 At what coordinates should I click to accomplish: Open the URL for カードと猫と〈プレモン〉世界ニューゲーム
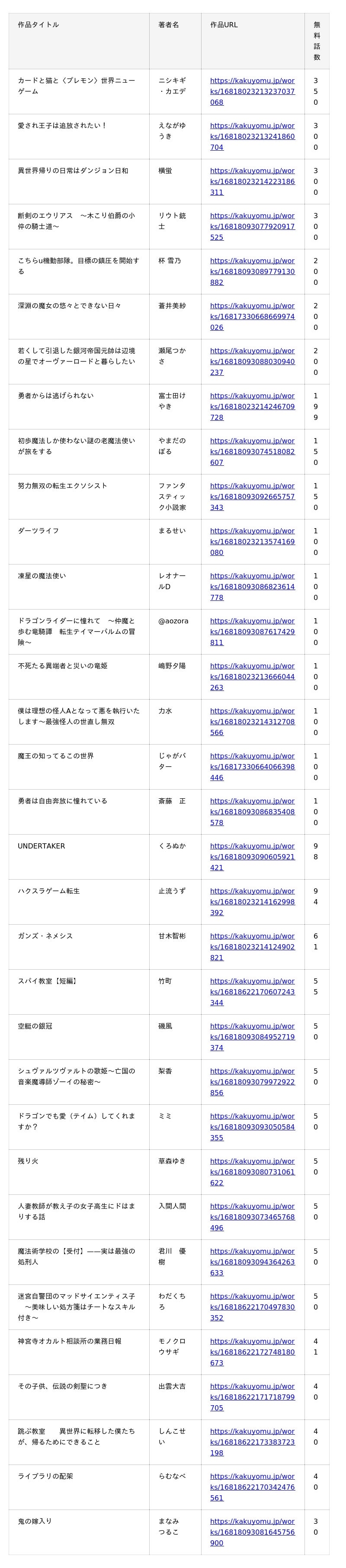coord(252,91)
